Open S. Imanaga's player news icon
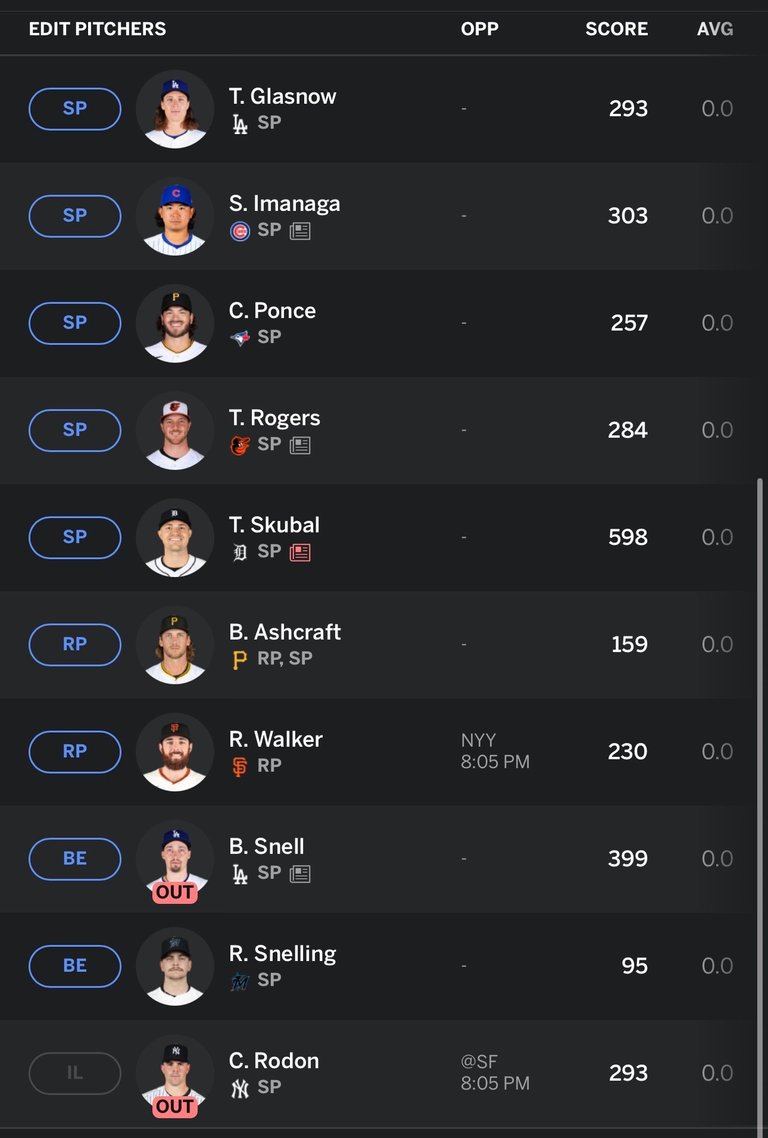768x1138 pixels. [300, 231]
